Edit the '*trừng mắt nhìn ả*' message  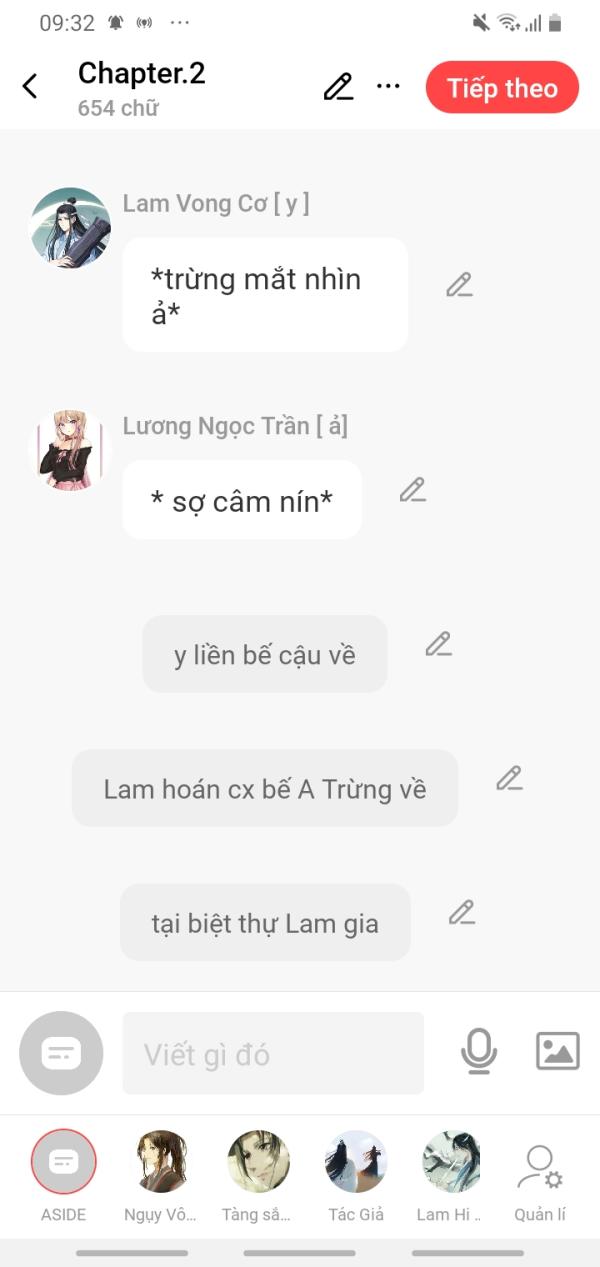[459, 285]
